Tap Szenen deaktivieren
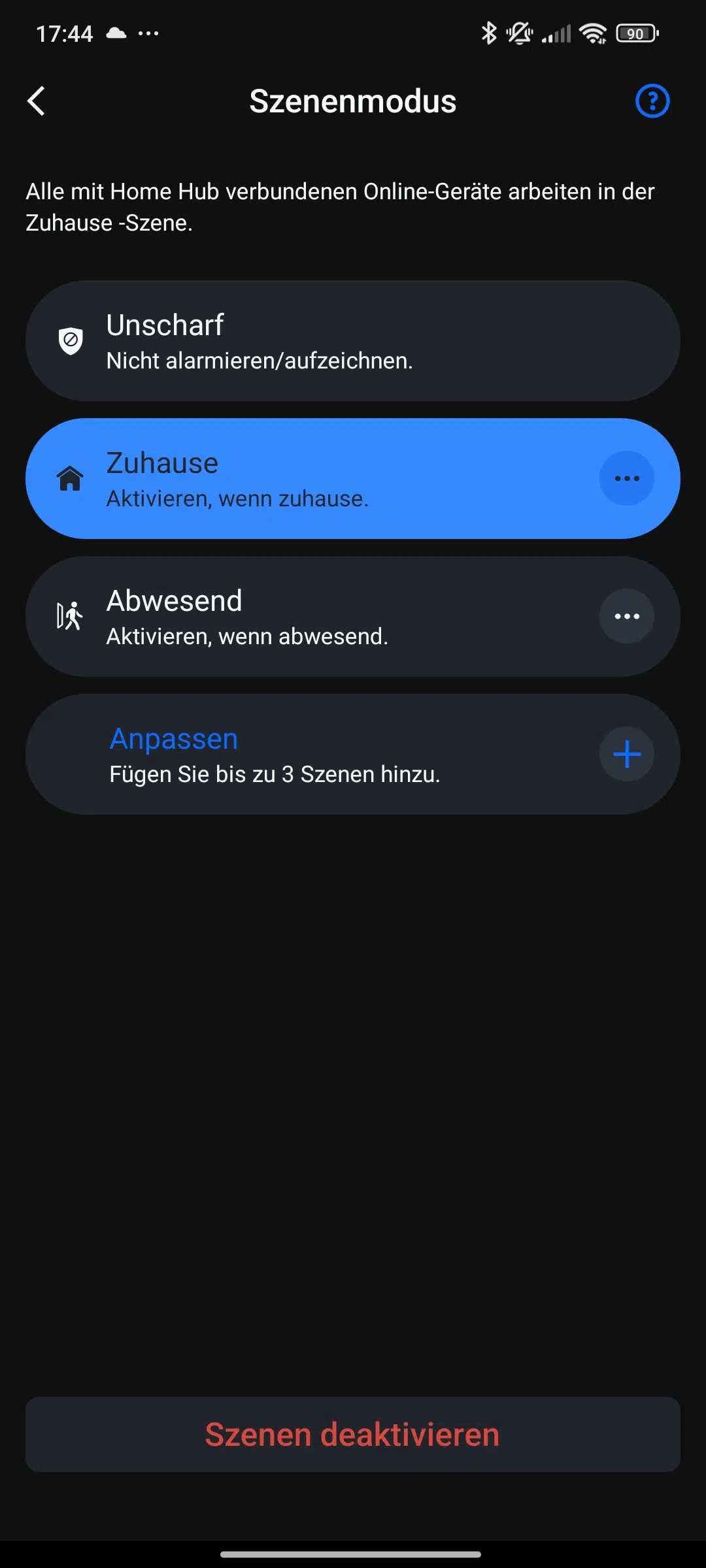Image resolution: width=706 pixels, height=1568 pixels. 353,1434
